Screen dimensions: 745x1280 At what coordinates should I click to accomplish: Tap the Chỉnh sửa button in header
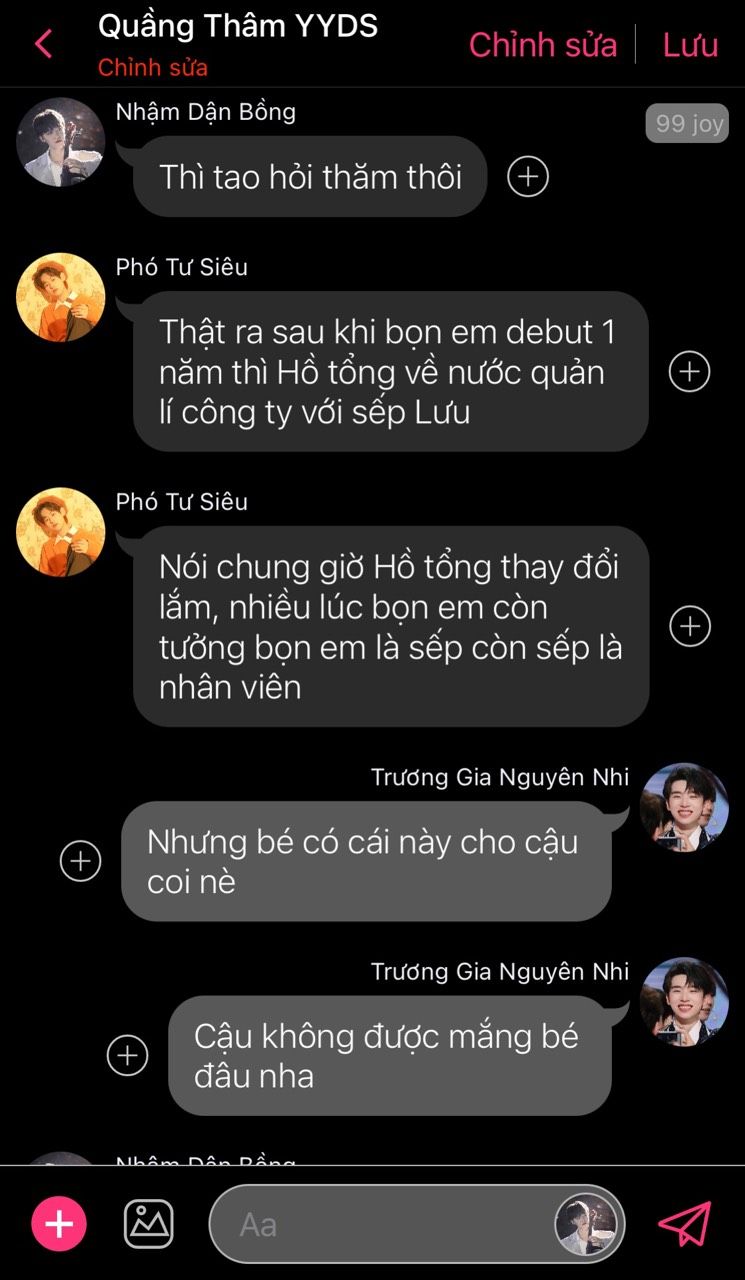click(542, 44)
